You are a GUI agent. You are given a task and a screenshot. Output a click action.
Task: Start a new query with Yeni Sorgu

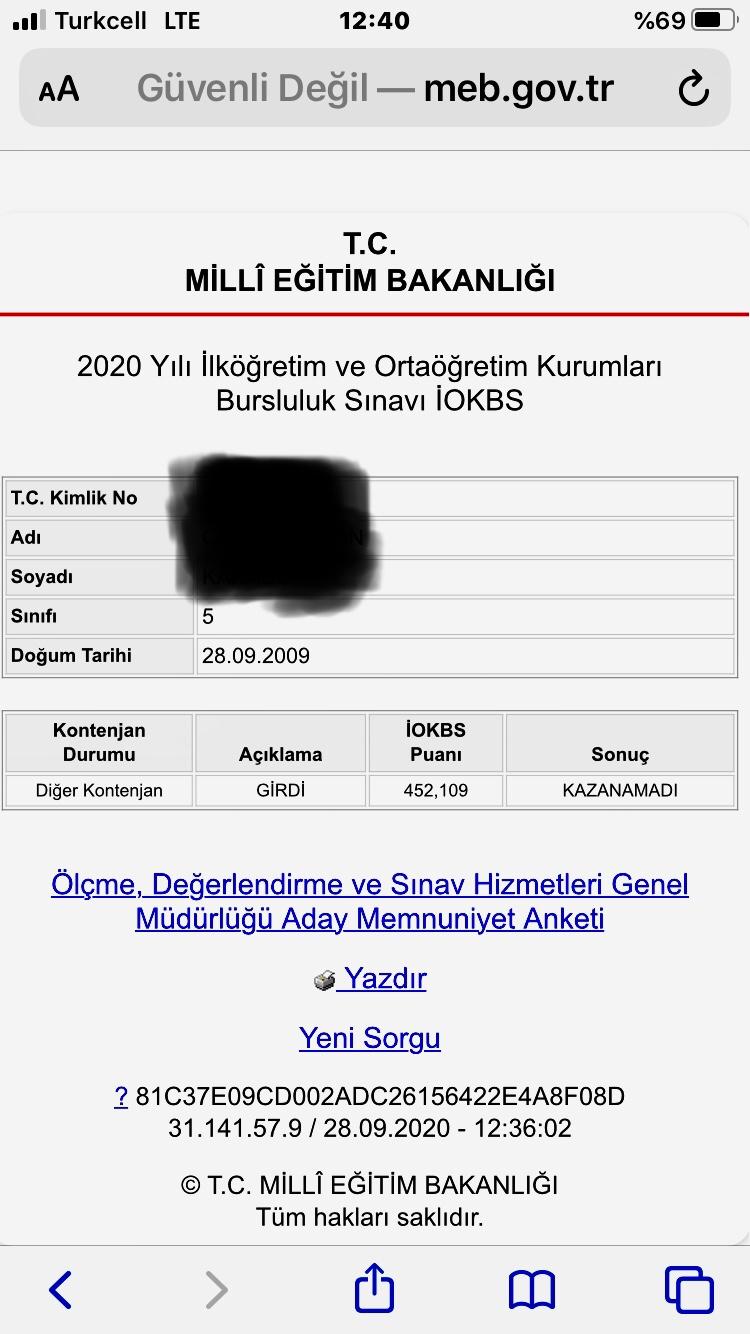point(370,1038)
